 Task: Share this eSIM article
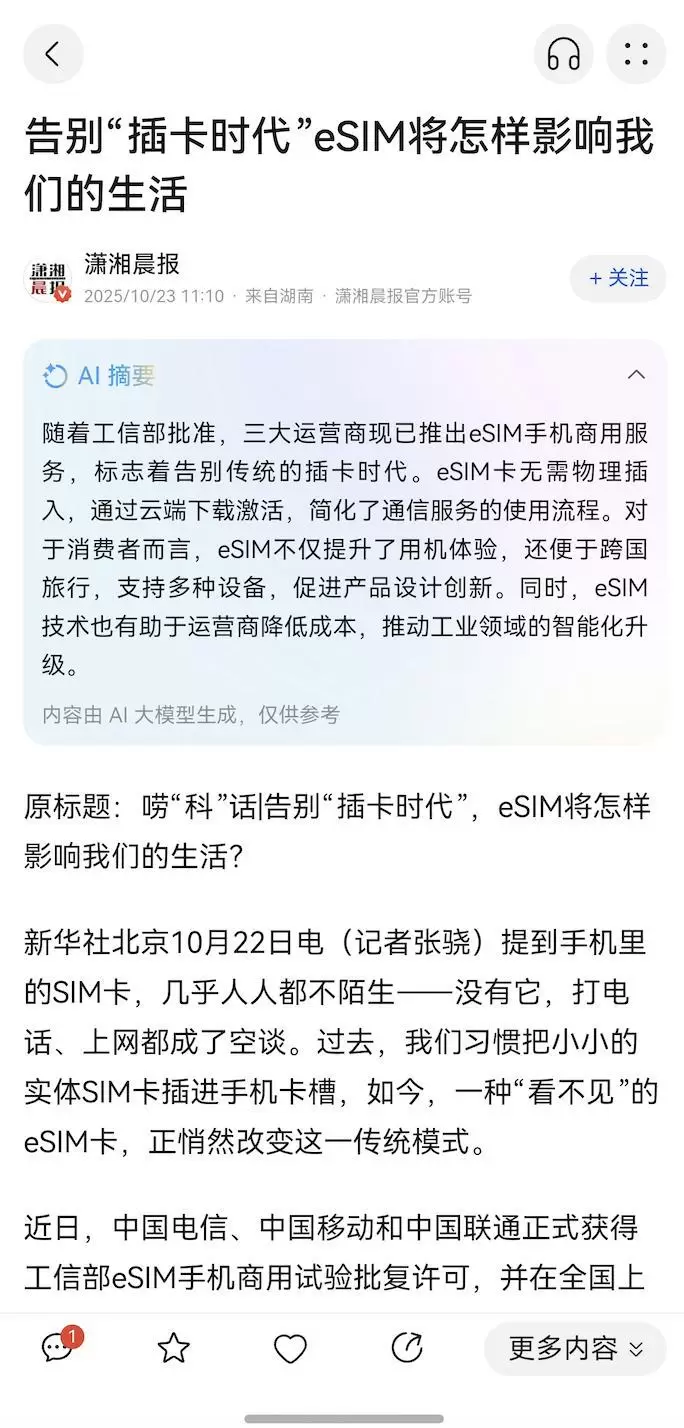pos(406,1348)
